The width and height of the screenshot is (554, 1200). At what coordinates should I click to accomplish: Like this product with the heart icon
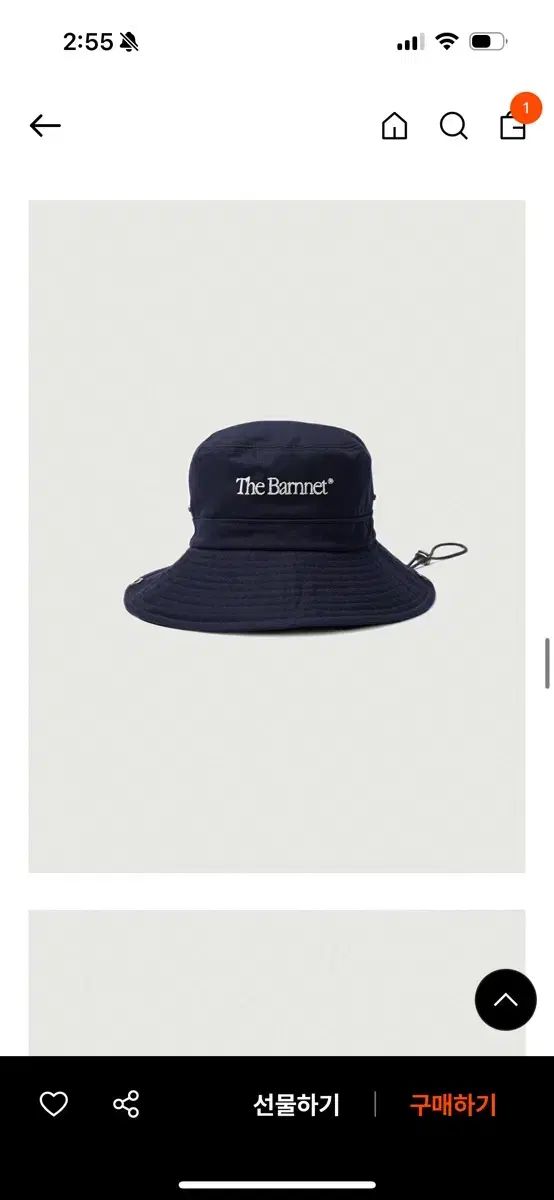click(53, 1104)
